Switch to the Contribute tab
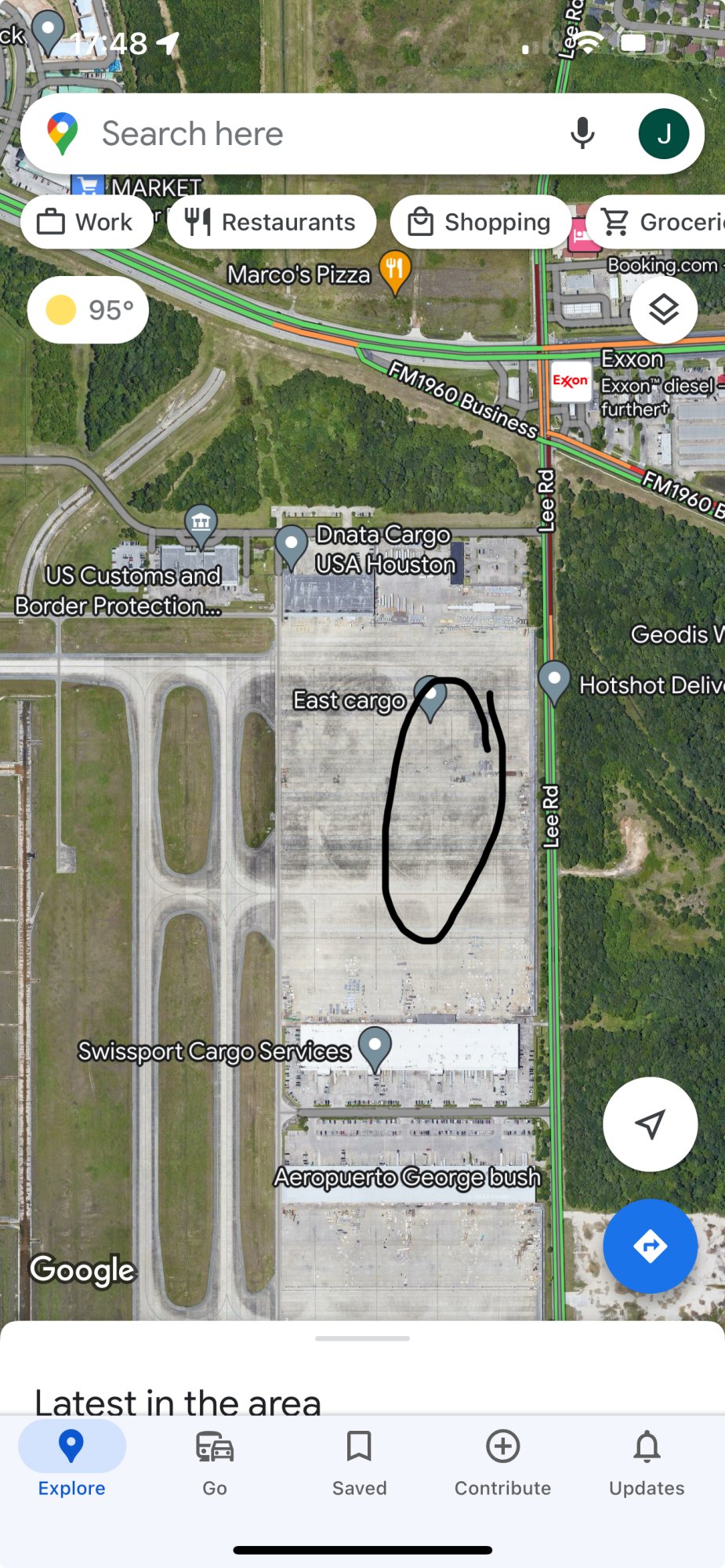This screenshot has height=1568, width=725. 502,1463
